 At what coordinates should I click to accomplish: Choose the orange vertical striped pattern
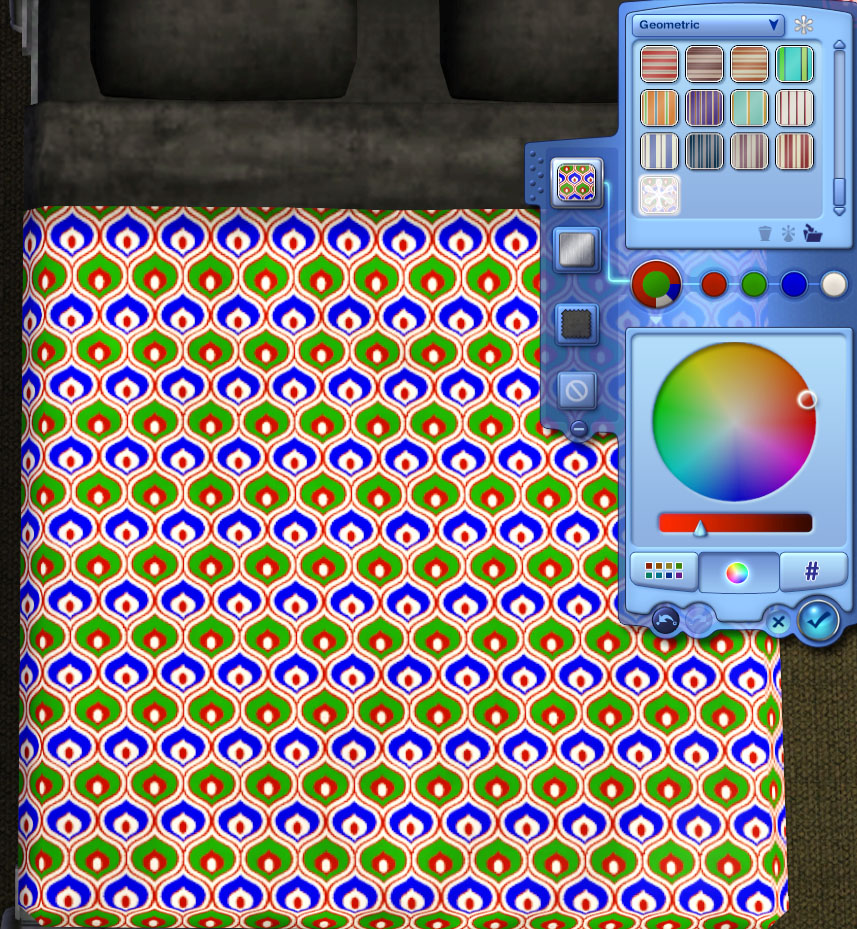[659, 108]
